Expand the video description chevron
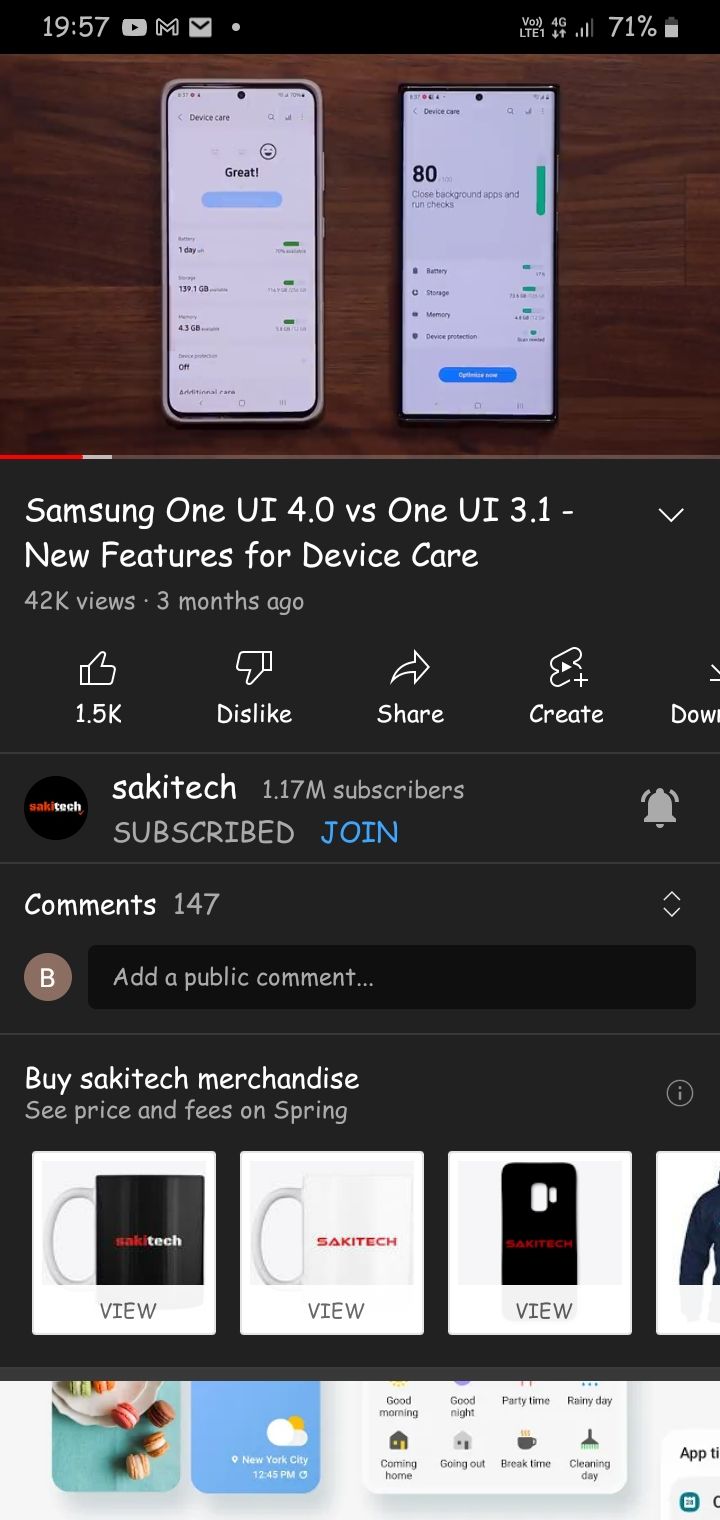Viewport: 720px width, 1520px height. [671, 515]
